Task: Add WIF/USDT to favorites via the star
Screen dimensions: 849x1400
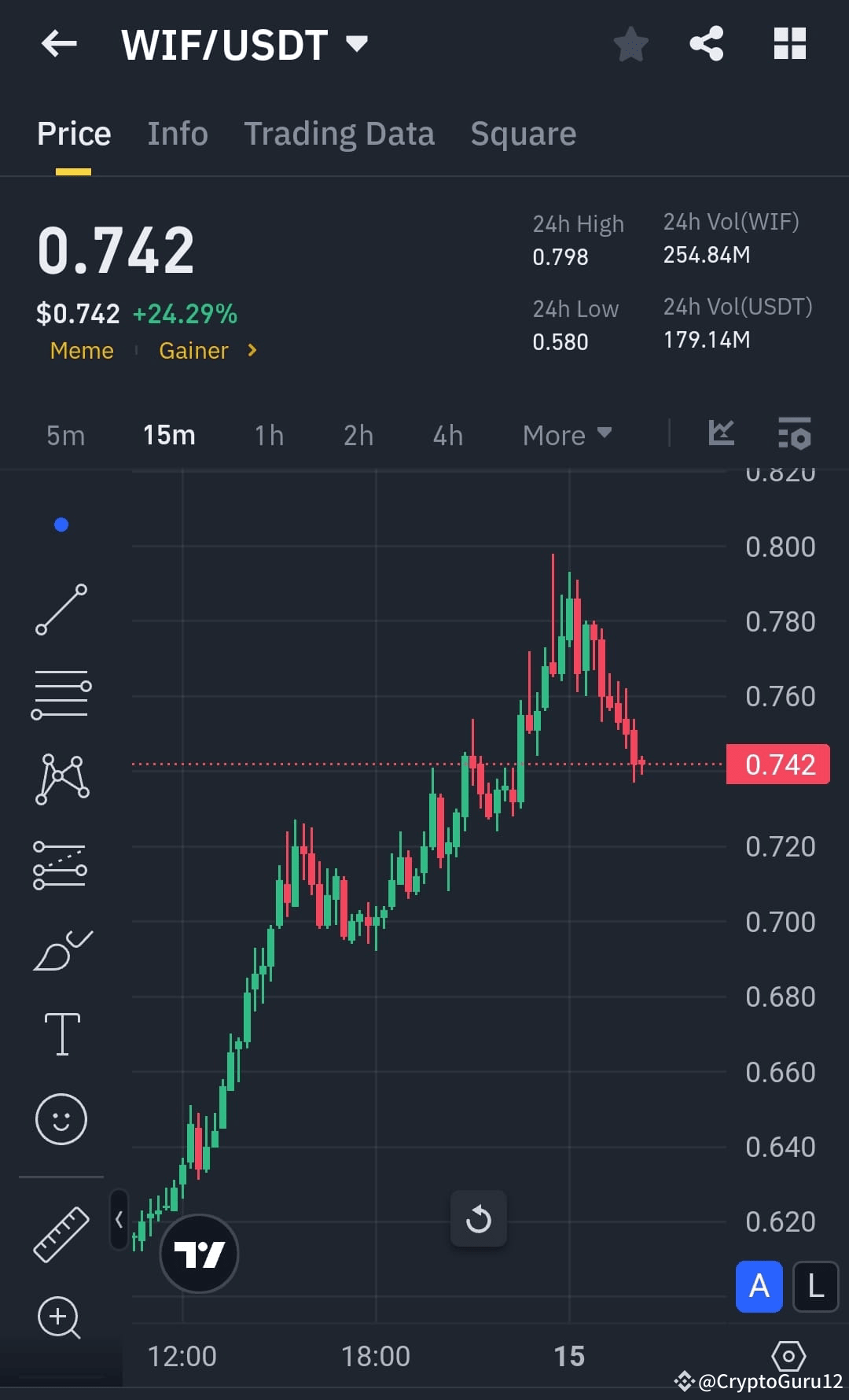Action: point(631,44)
